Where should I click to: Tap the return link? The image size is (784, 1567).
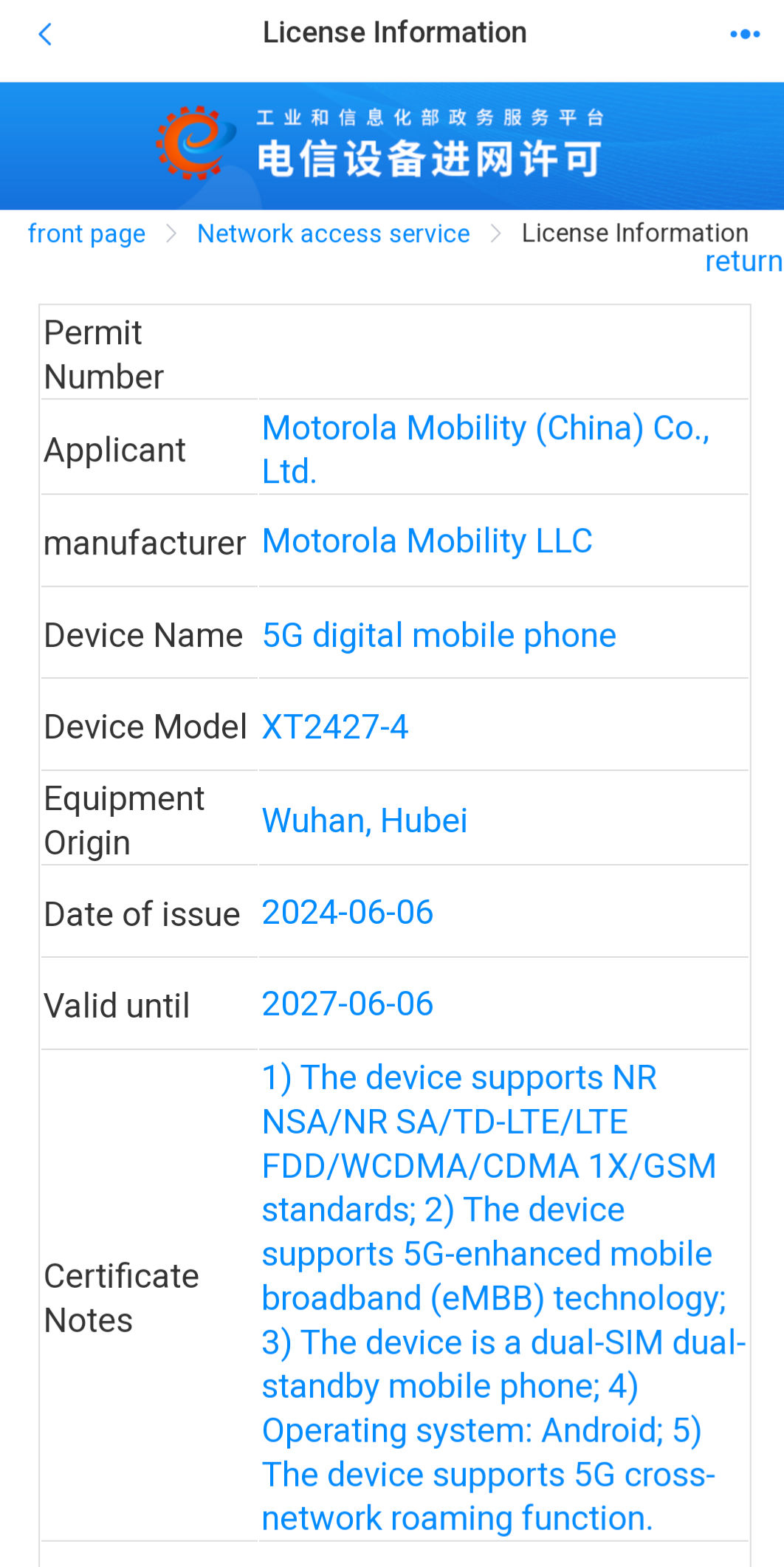[x=743, y=261]
